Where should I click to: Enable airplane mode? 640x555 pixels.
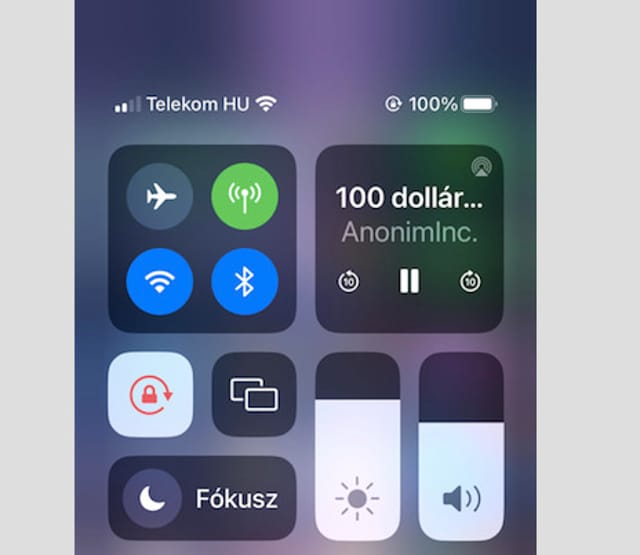tap(160, 197)
